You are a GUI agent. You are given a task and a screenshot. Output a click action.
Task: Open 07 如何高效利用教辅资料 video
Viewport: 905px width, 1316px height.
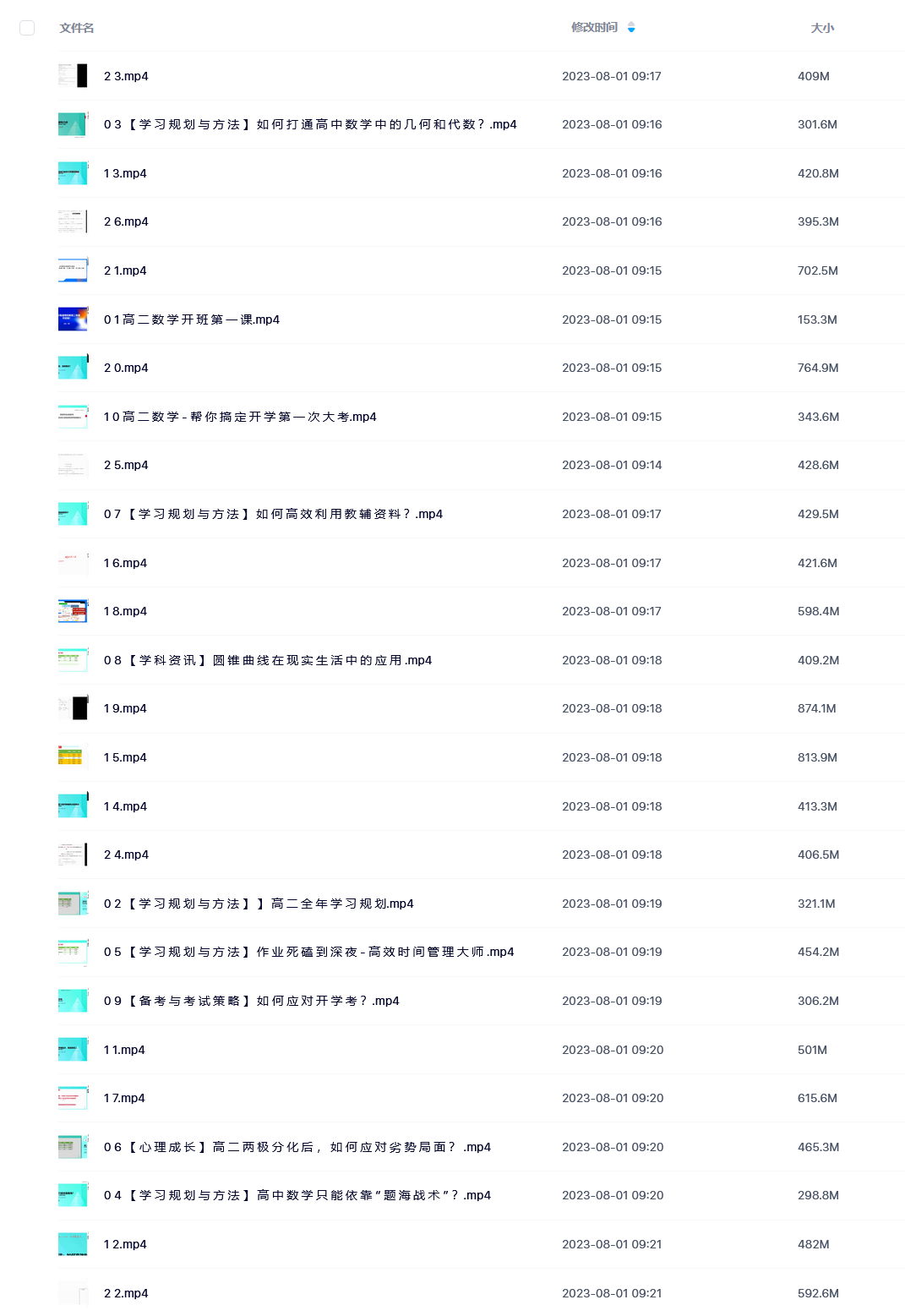pyautogui.click(x=273, y=514)
